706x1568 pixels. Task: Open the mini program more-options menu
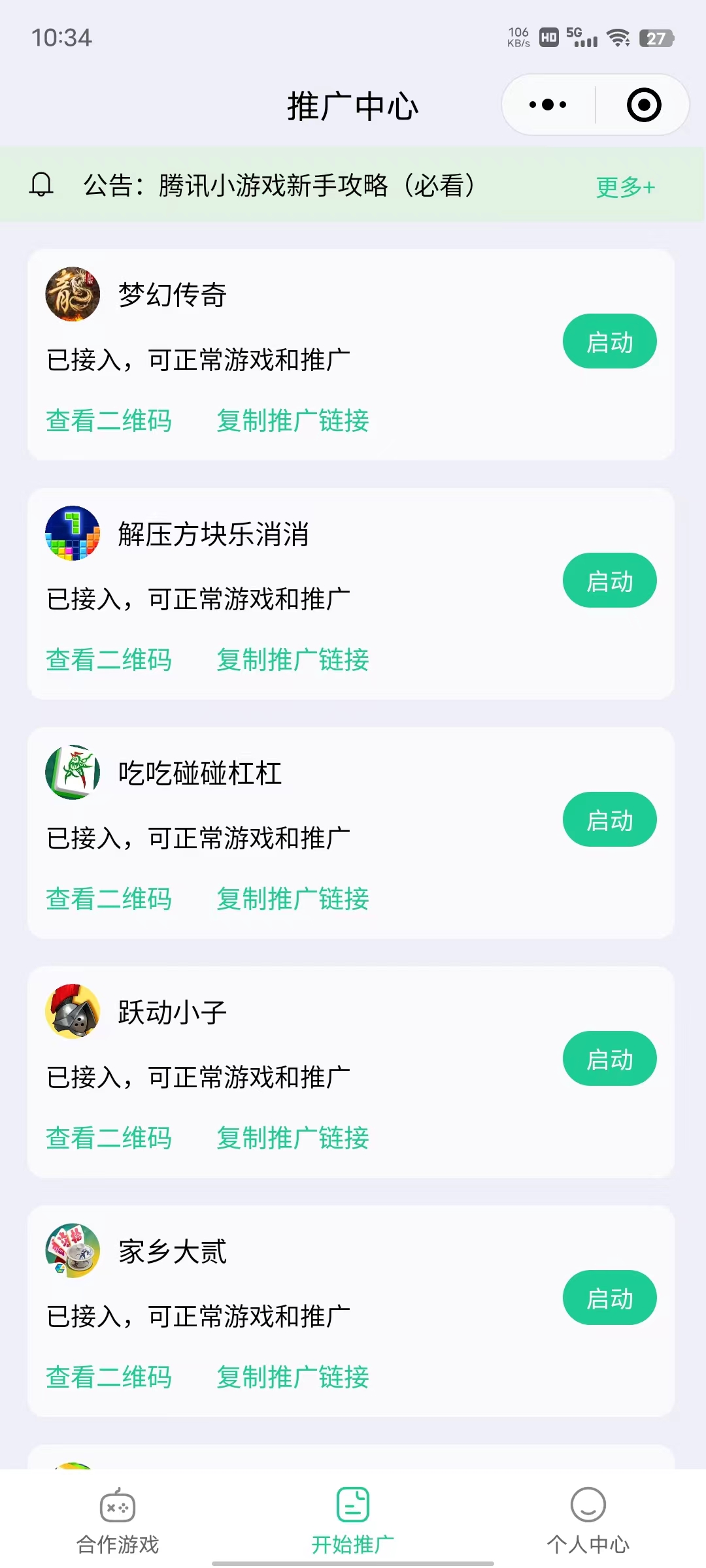tap(548, 105)
